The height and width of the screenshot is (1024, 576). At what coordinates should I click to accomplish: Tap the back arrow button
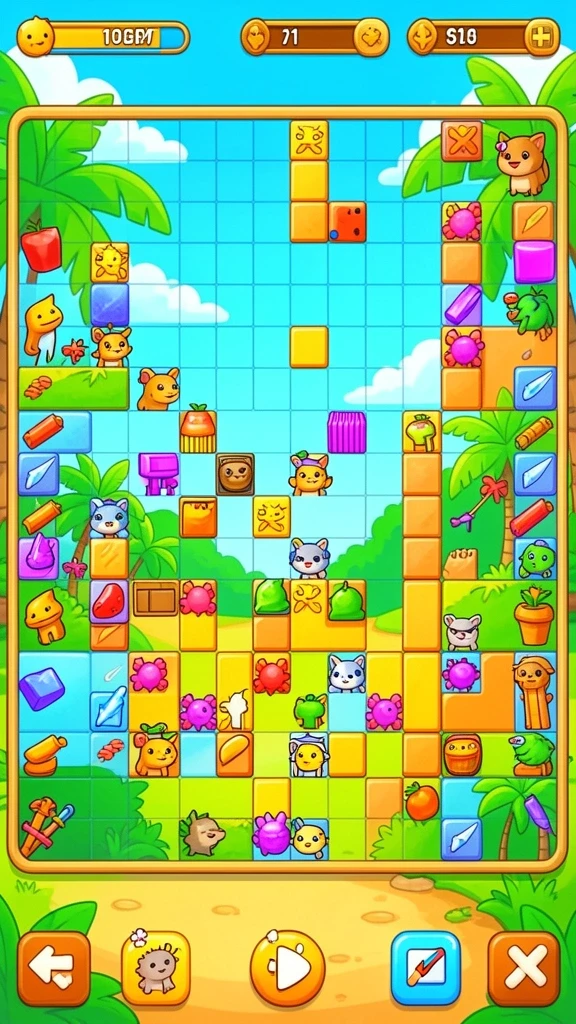point(54,968)
